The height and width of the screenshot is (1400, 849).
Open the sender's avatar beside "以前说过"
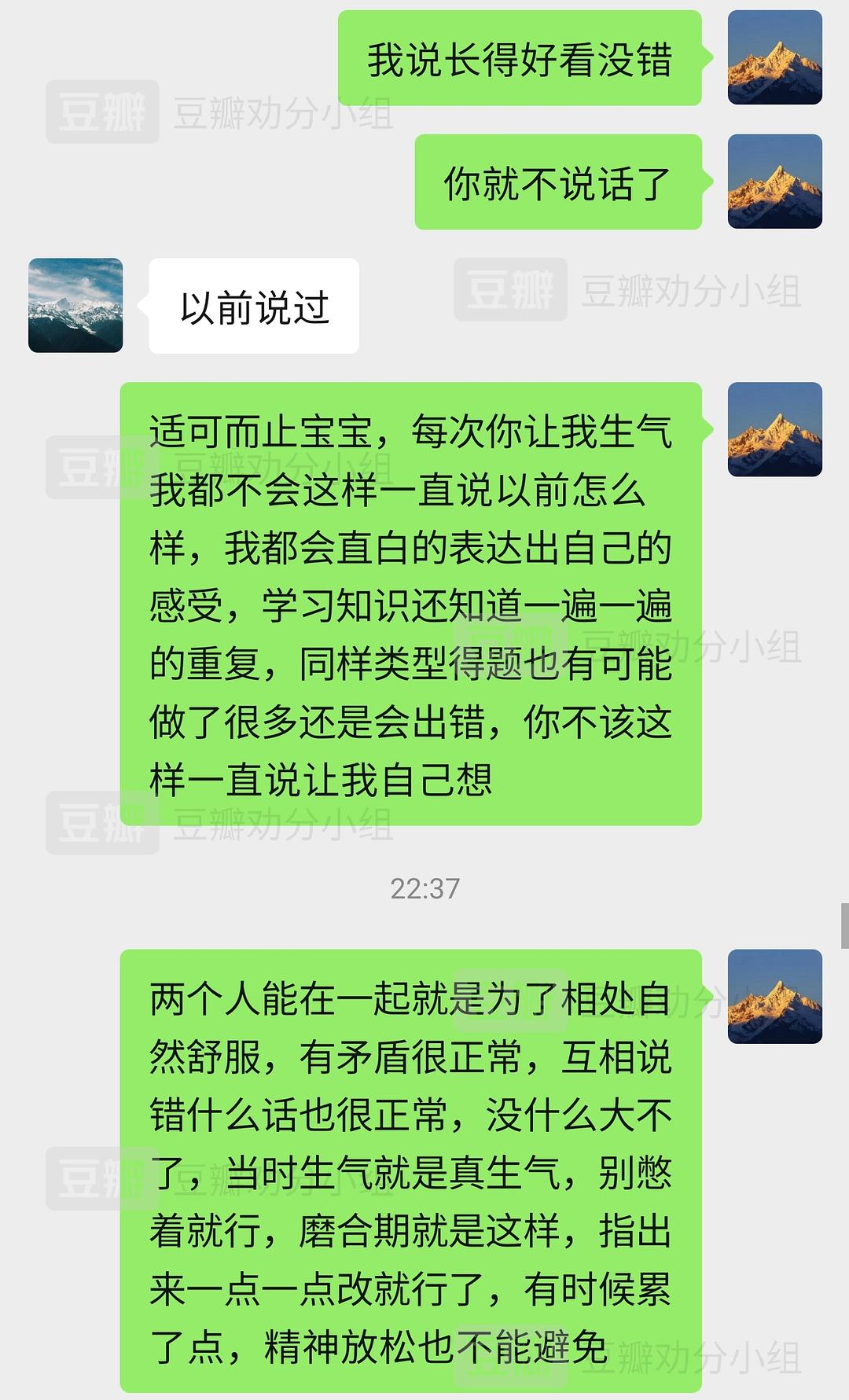tap(75, 305)
